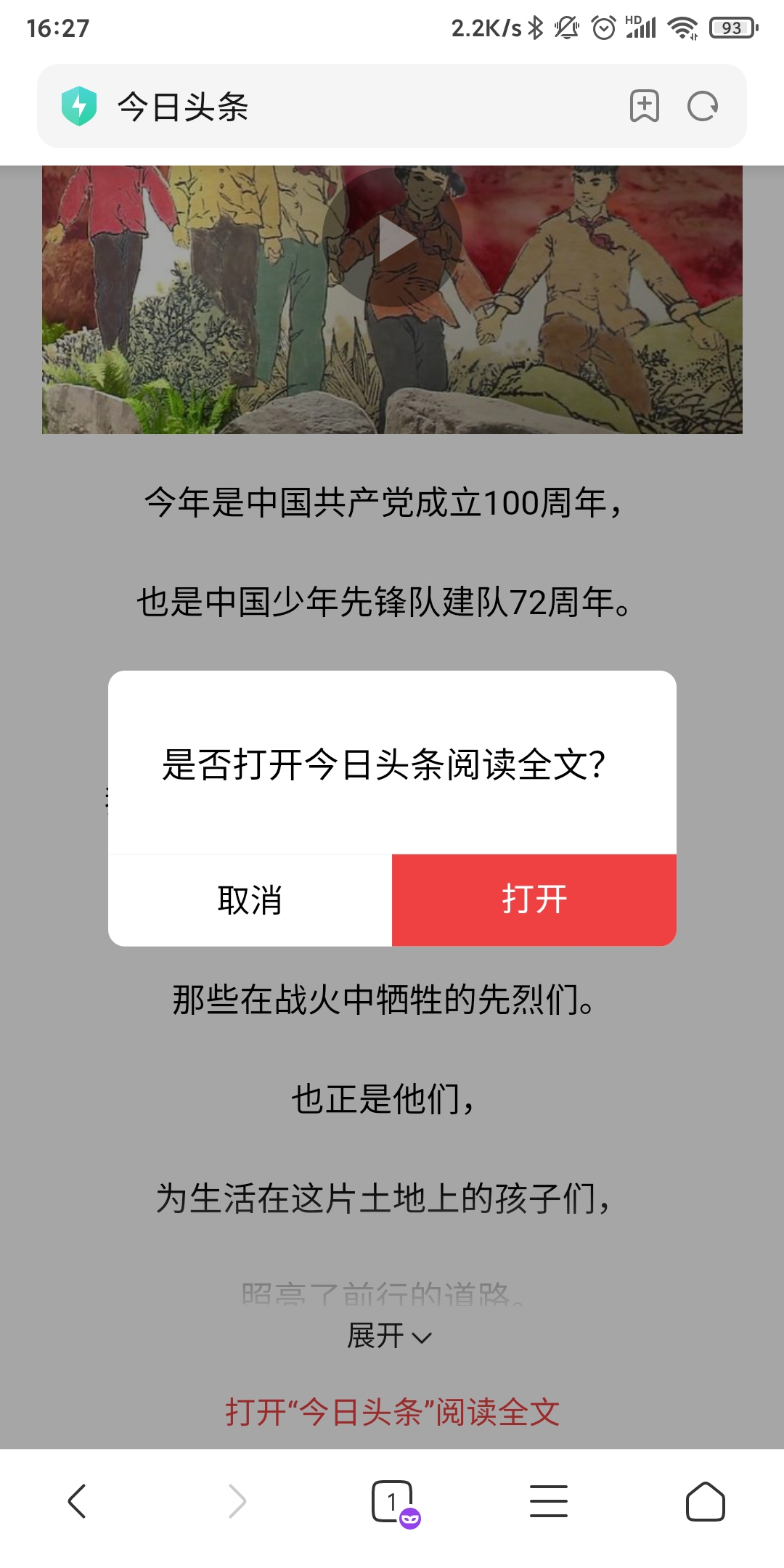Reload the current page
This screenshot has height=1568, width=784.
click(702, 107)
